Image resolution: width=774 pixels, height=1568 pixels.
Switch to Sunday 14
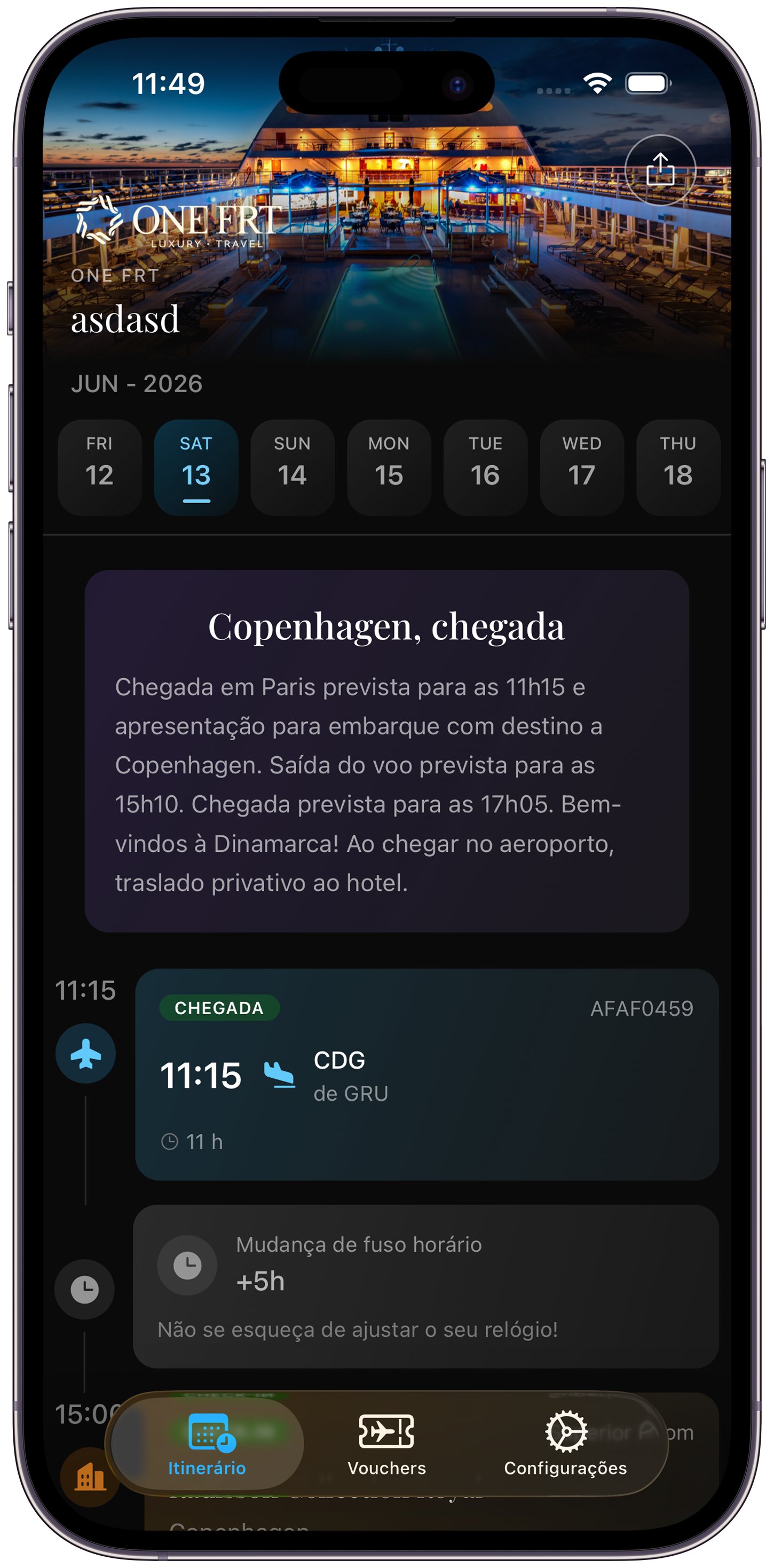[292, 467]
